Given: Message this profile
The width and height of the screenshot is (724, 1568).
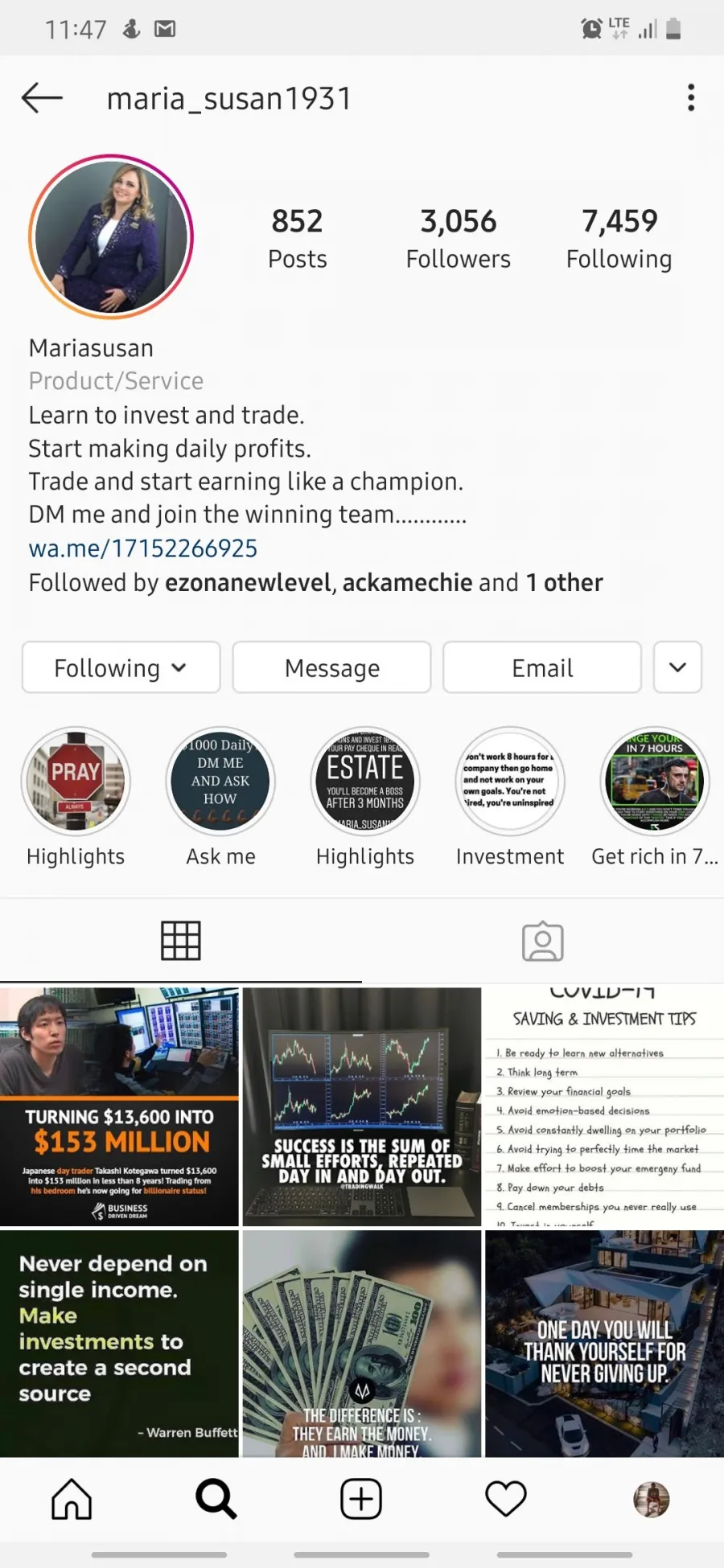Looking at the screenshot, I should 331,667.
